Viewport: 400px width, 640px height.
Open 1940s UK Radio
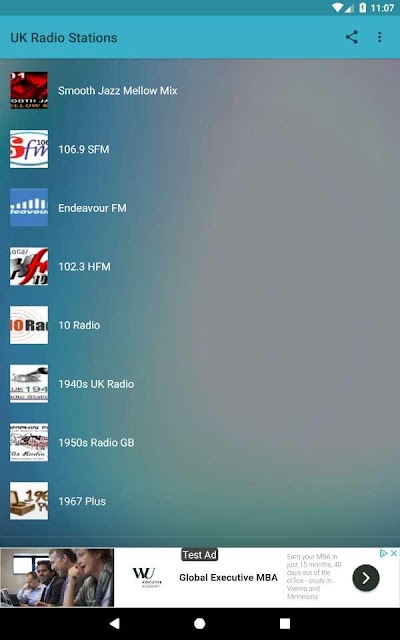(200, 384)
